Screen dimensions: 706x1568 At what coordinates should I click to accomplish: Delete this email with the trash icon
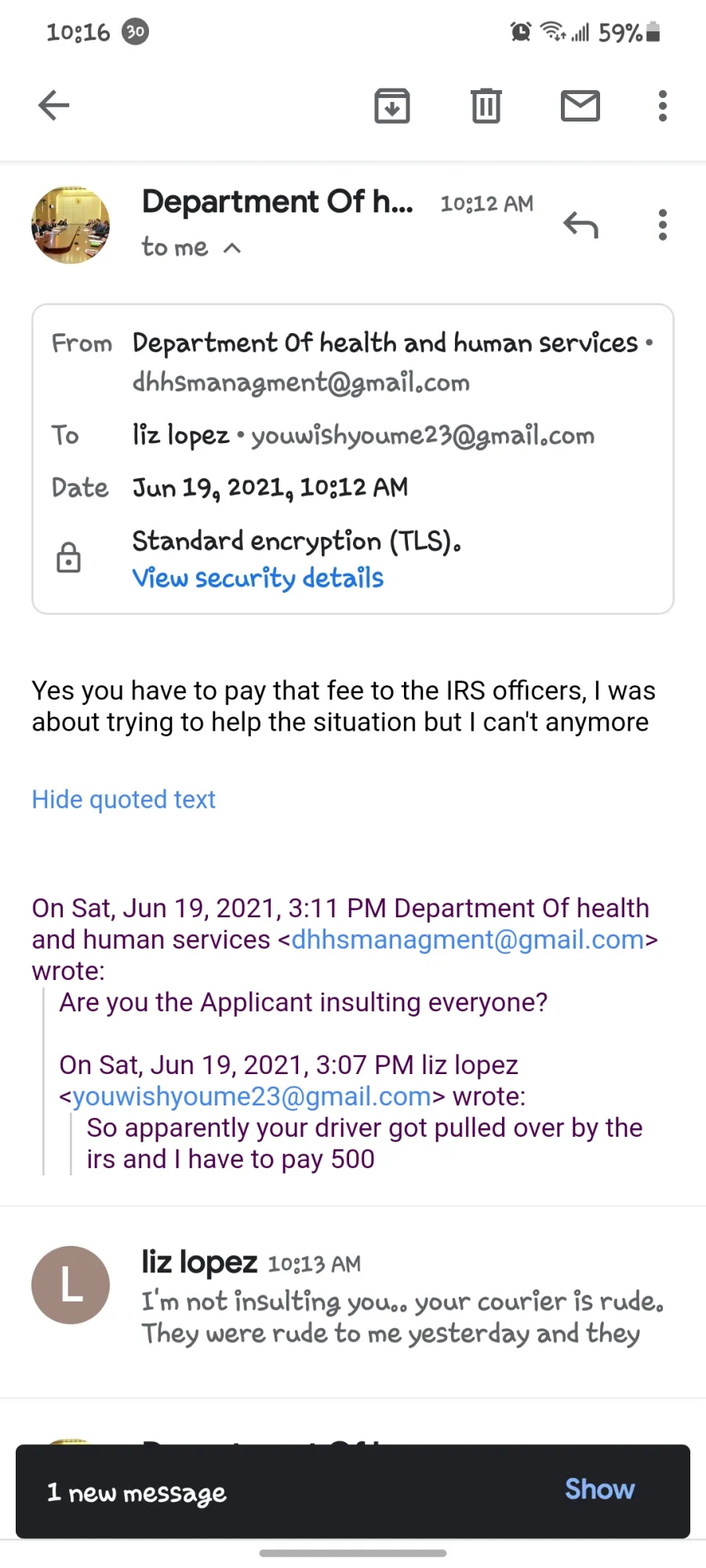click(x=486, y=106)
